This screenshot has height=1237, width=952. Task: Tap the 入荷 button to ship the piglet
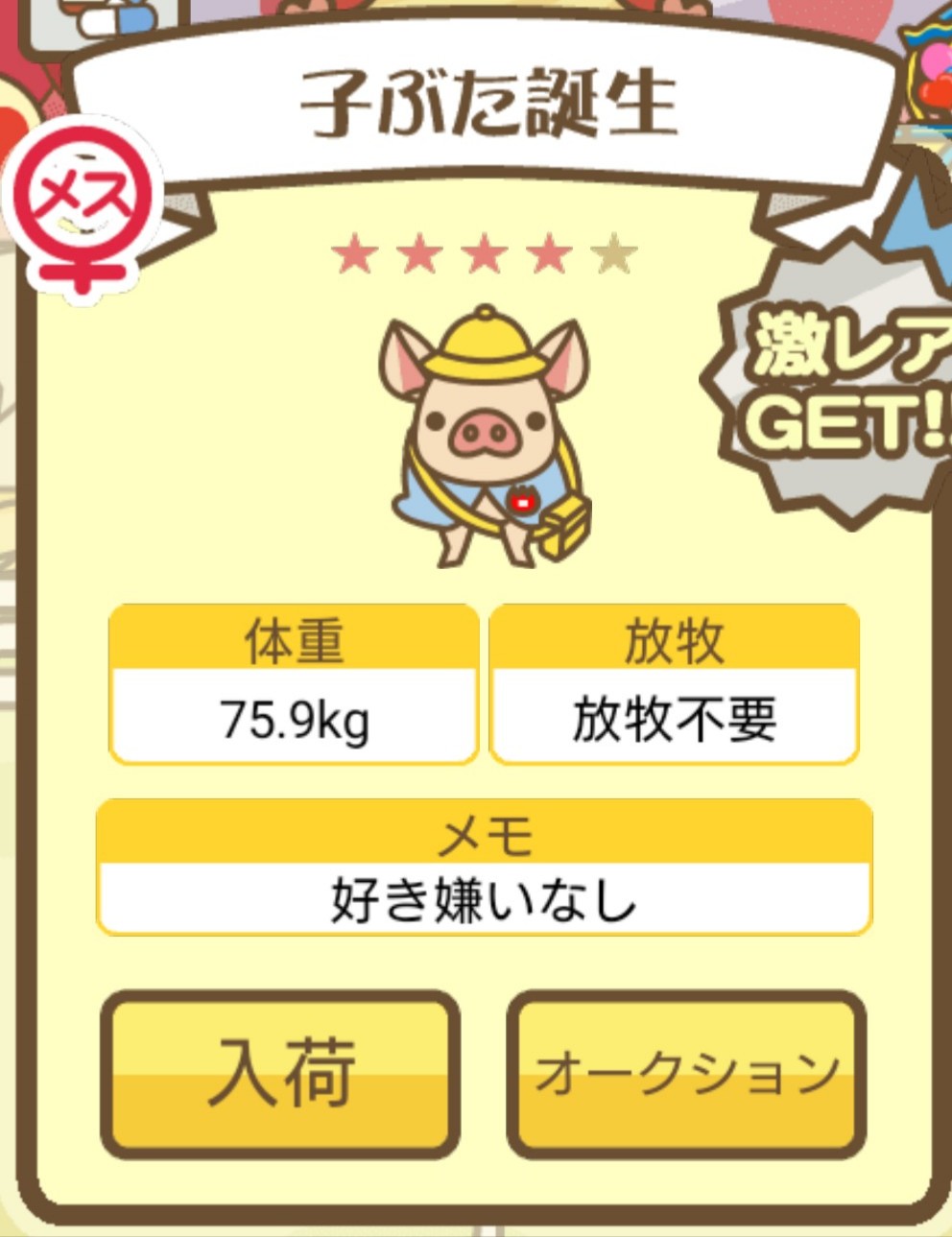tap(280, 1073)
